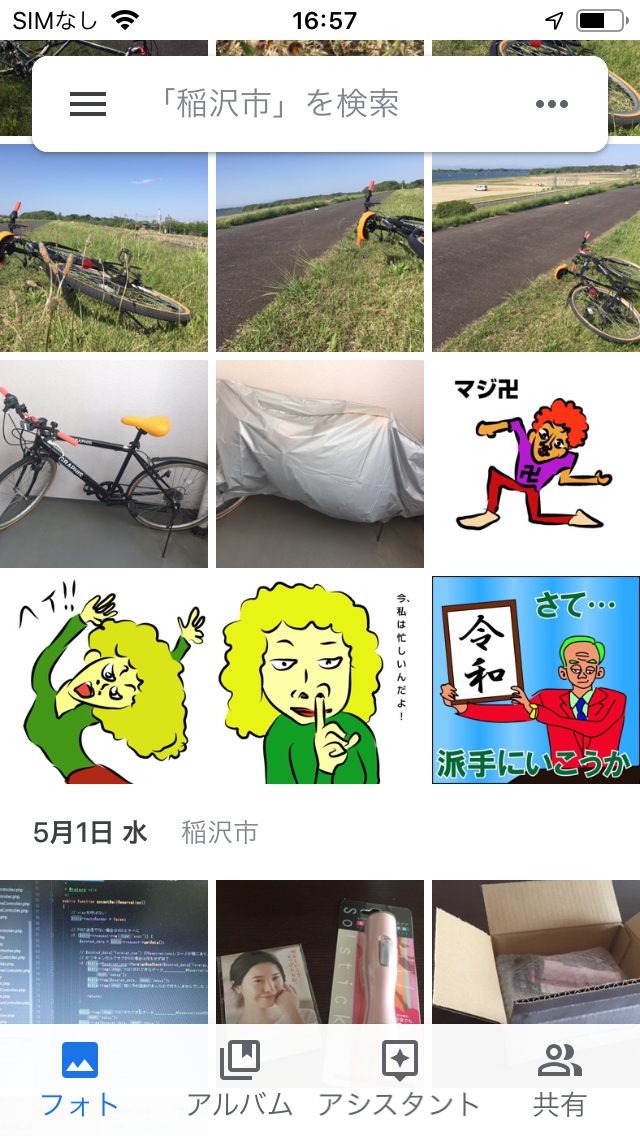Viewport: 640px width, 1136px height.
Task: View the paved path photo with bike at edge
Action: pyautogui.click(x=320, y=248)
